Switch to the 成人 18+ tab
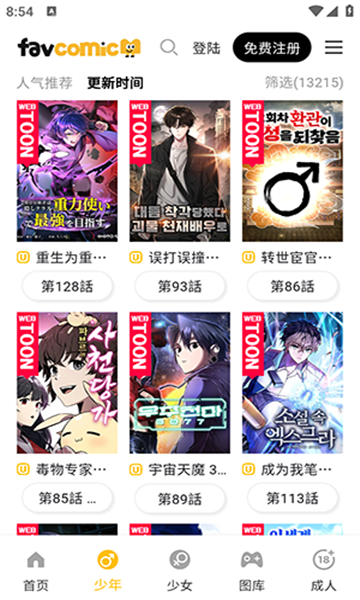Screen dimensions: 360x600 click(323, 571)
